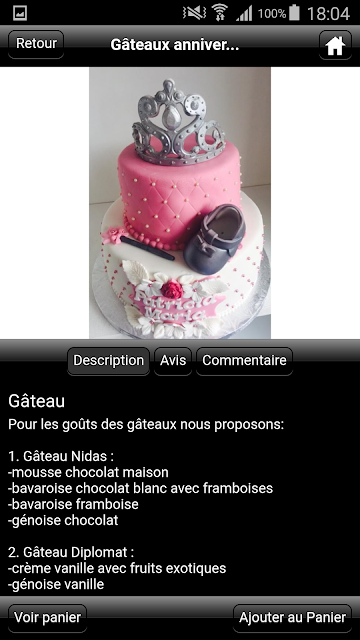Tap Ajouter au Panier
This screenshot has width=360, height=640.
point(292,618)
